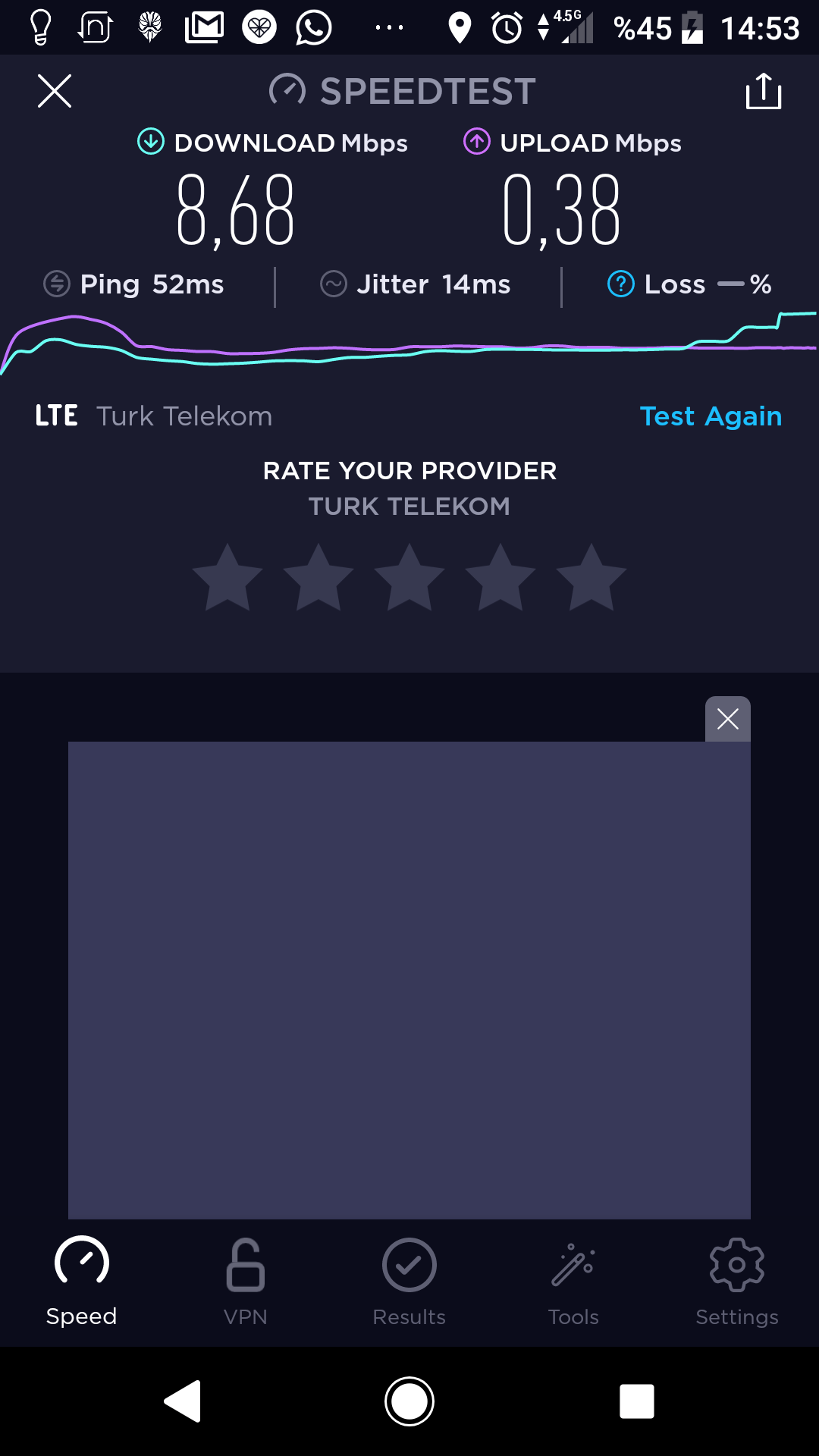819x1456 pixels.
Task: Dismiss the ad banner
Action: click(728, 719)
